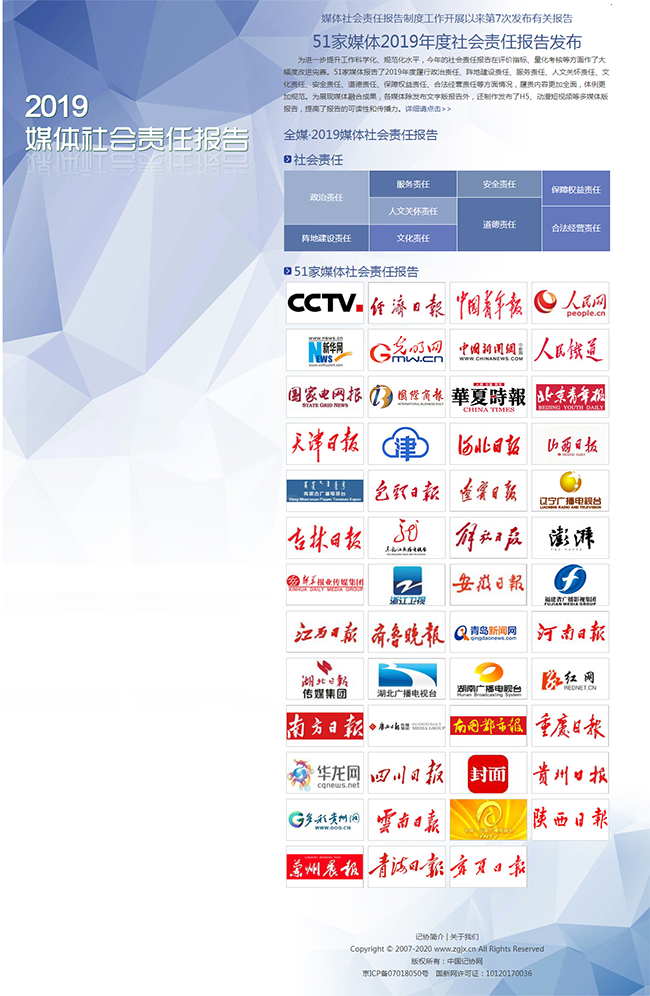Open the 人文关怀责任 tile

[x=413, y=211]
